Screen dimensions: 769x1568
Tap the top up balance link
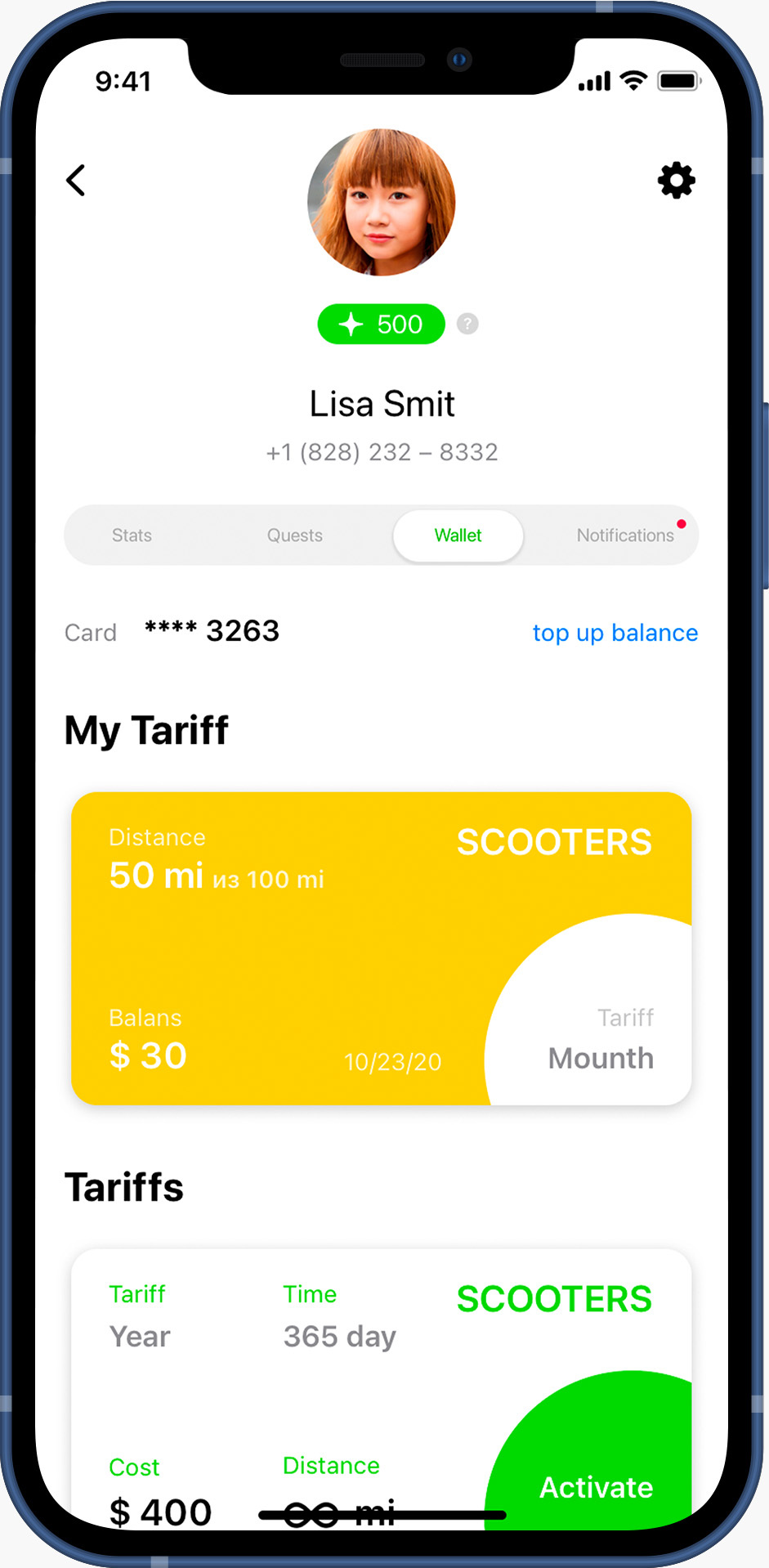tap(615, 633)
